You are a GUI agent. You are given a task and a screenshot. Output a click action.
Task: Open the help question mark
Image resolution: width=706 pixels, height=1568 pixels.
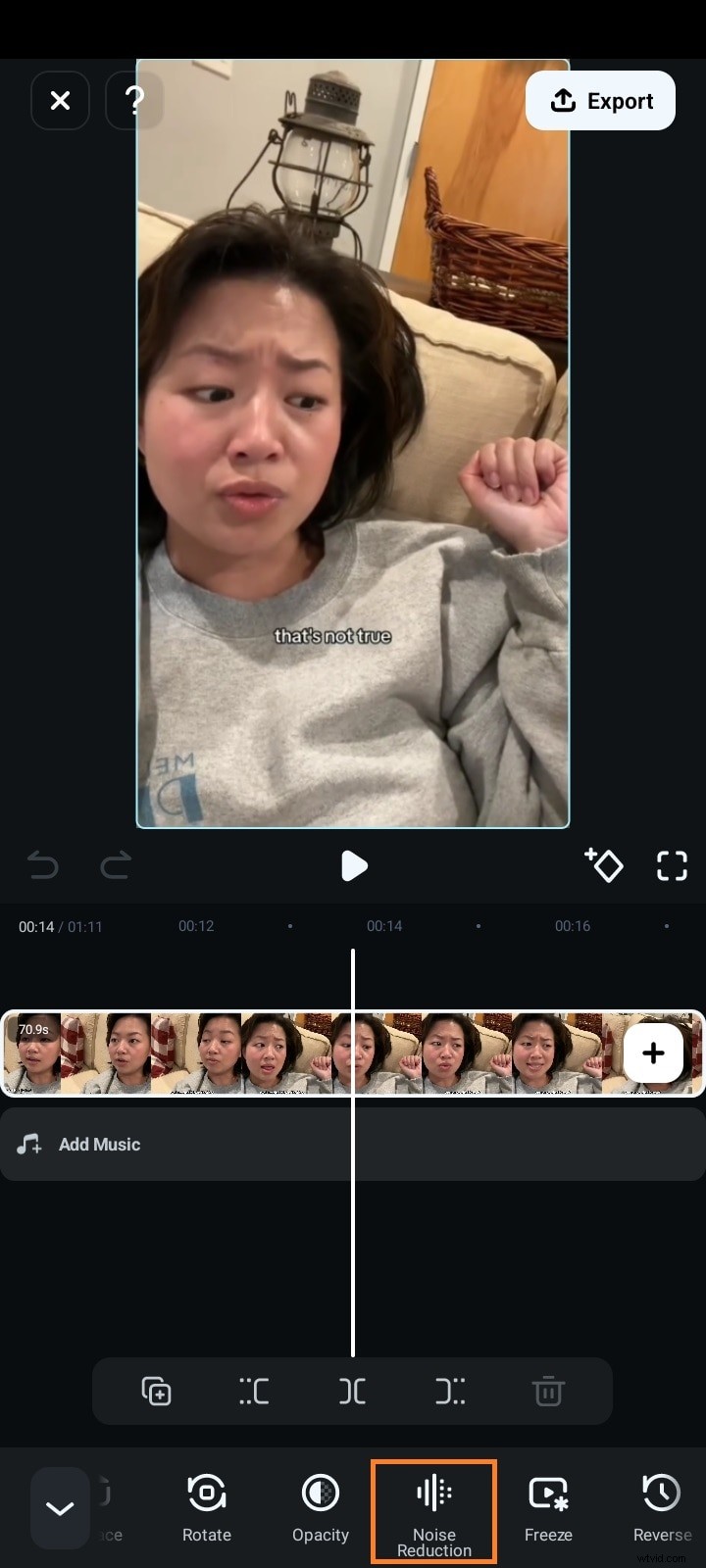134,99
